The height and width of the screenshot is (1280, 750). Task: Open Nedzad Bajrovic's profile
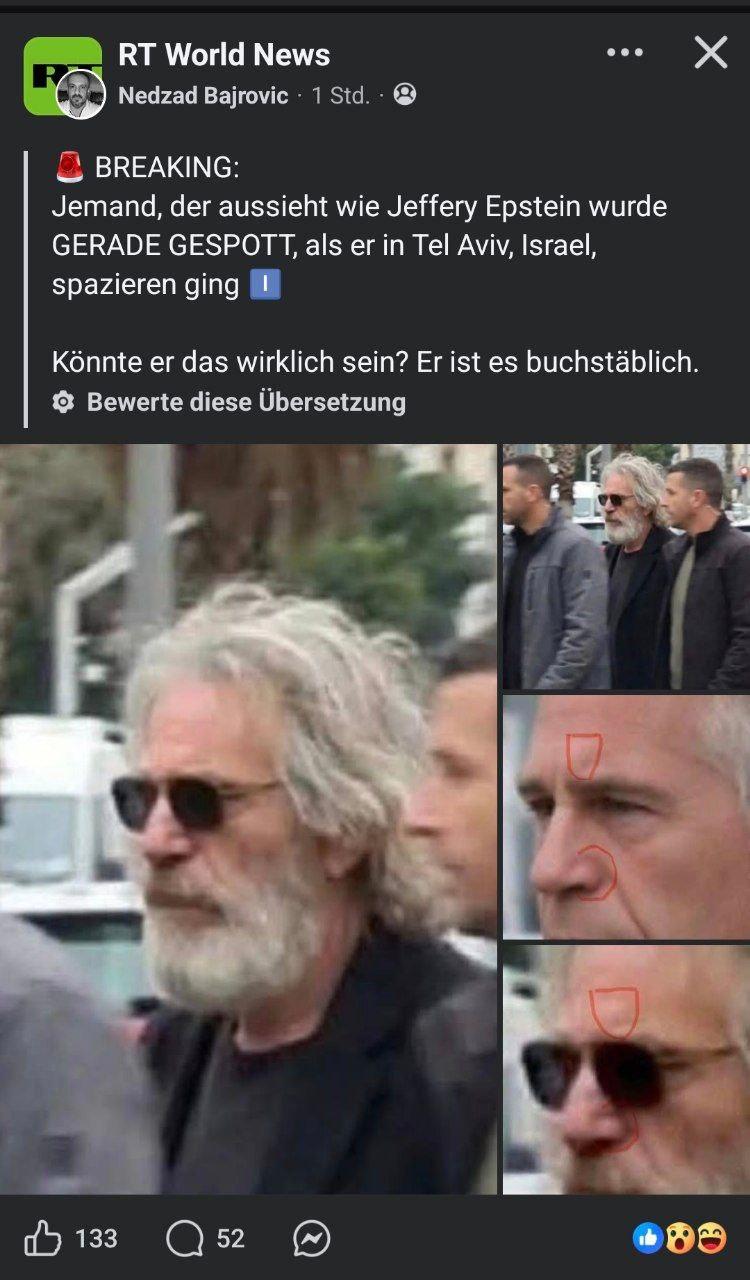203,96
